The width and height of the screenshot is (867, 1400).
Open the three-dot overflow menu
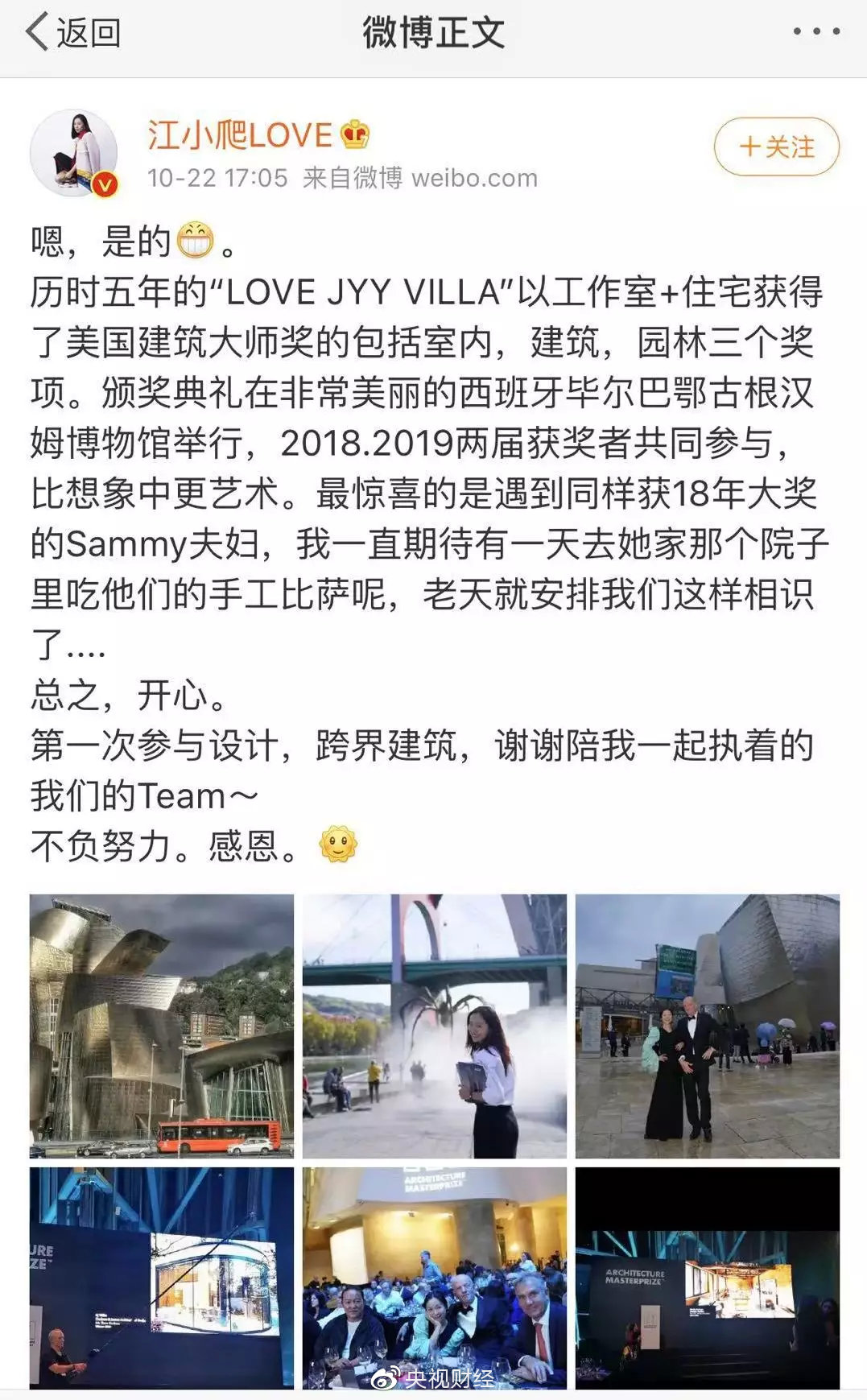coord(815,32)
